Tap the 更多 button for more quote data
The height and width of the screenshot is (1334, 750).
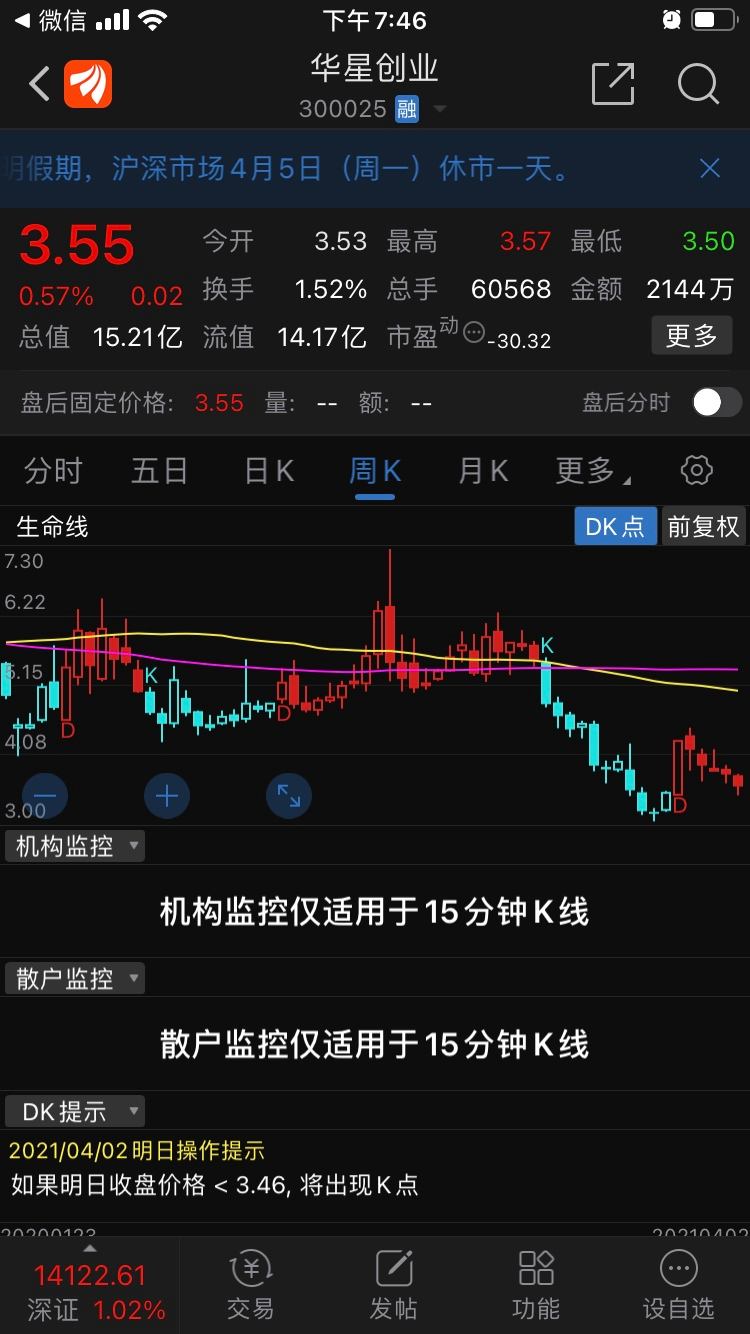click(691, 336)
